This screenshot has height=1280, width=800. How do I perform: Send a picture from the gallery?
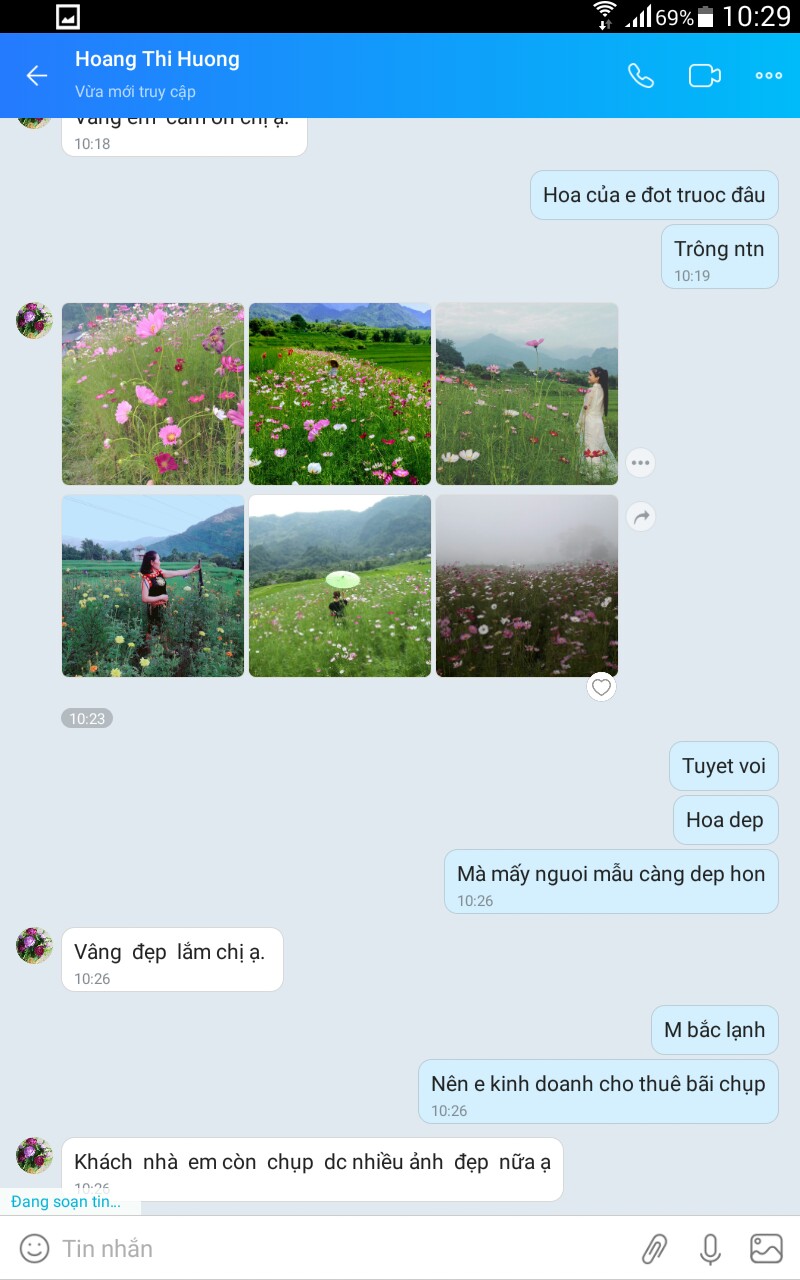[766, 1248]
